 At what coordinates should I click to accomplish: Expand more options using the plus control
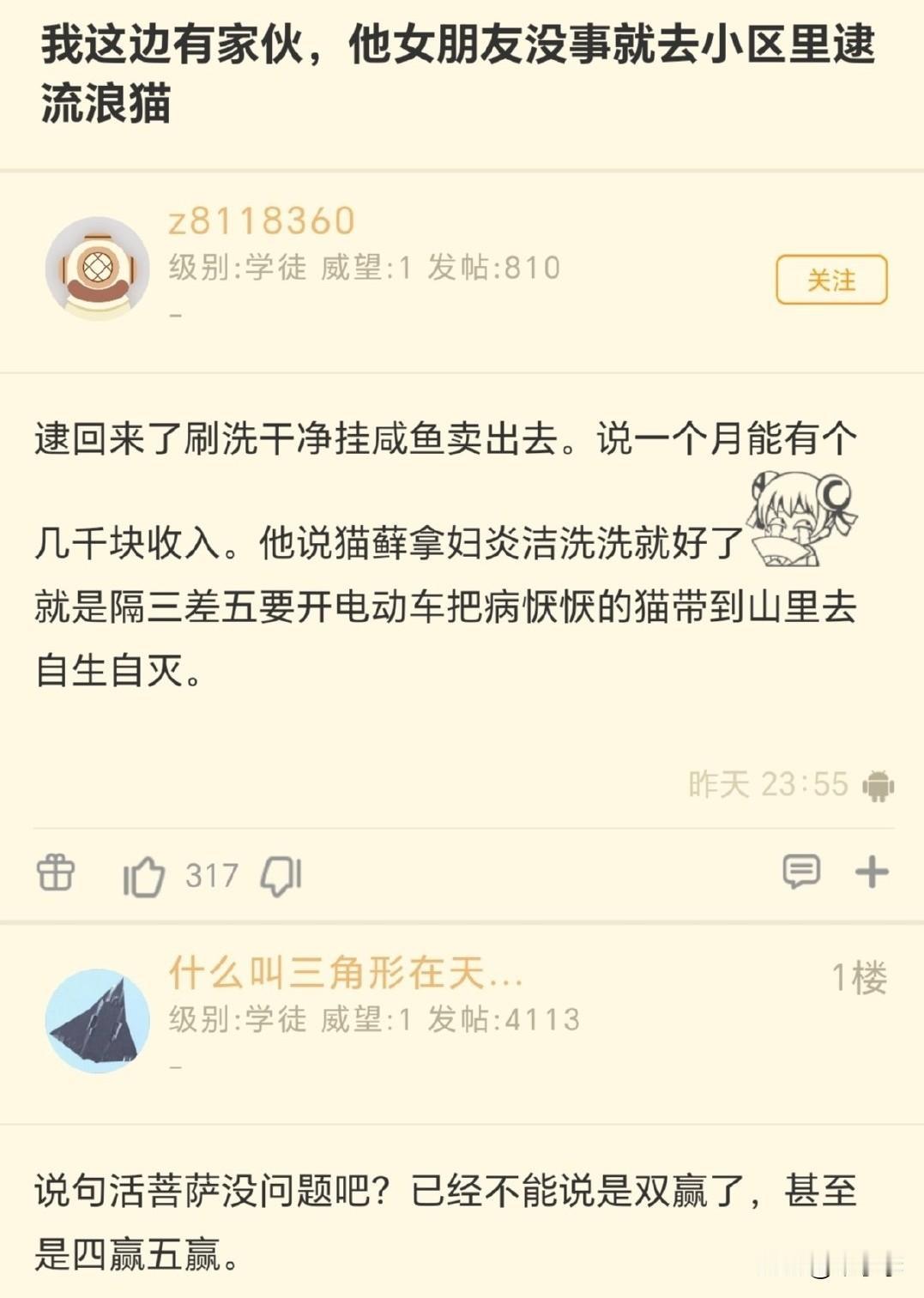pyautogui.click(x=872, y=873)
